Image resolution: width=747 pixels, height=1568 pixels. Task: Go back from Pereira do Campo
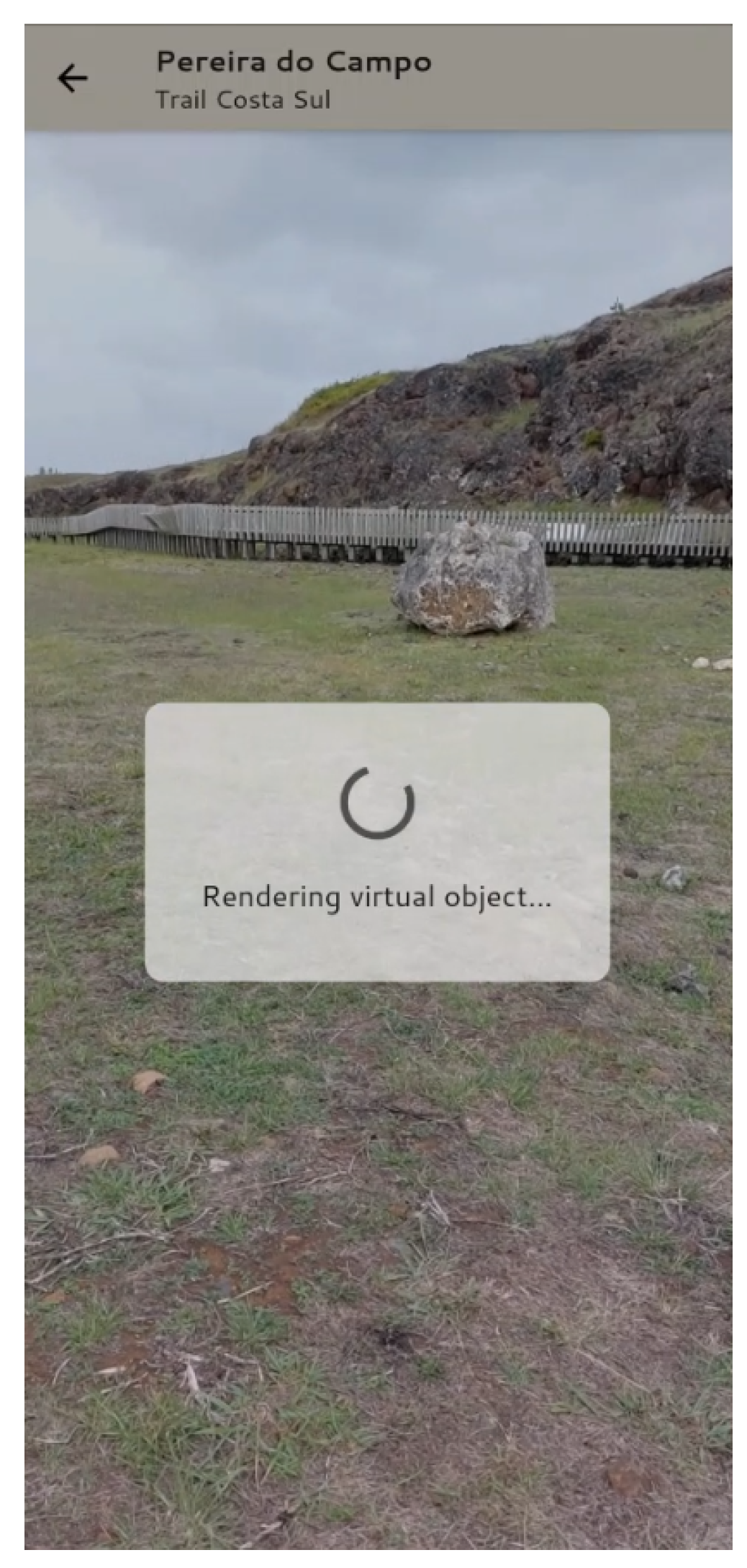tap(72, 78)
